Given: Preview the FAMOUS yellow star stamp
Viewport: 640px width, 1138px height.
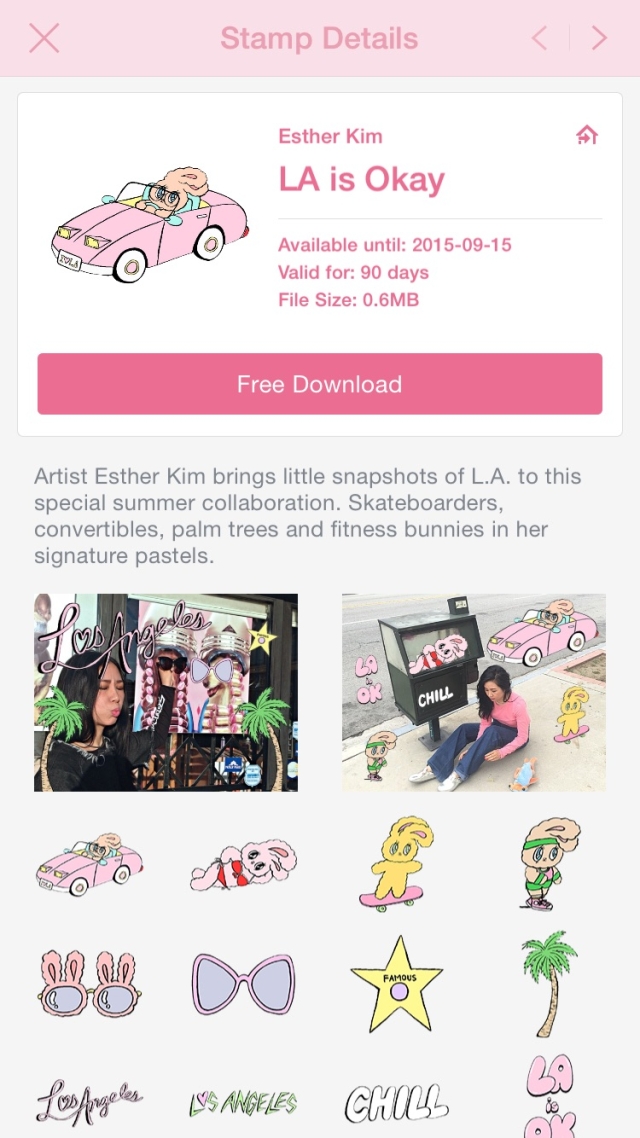Looking at the screenshot, I should (x=396, y=985).
